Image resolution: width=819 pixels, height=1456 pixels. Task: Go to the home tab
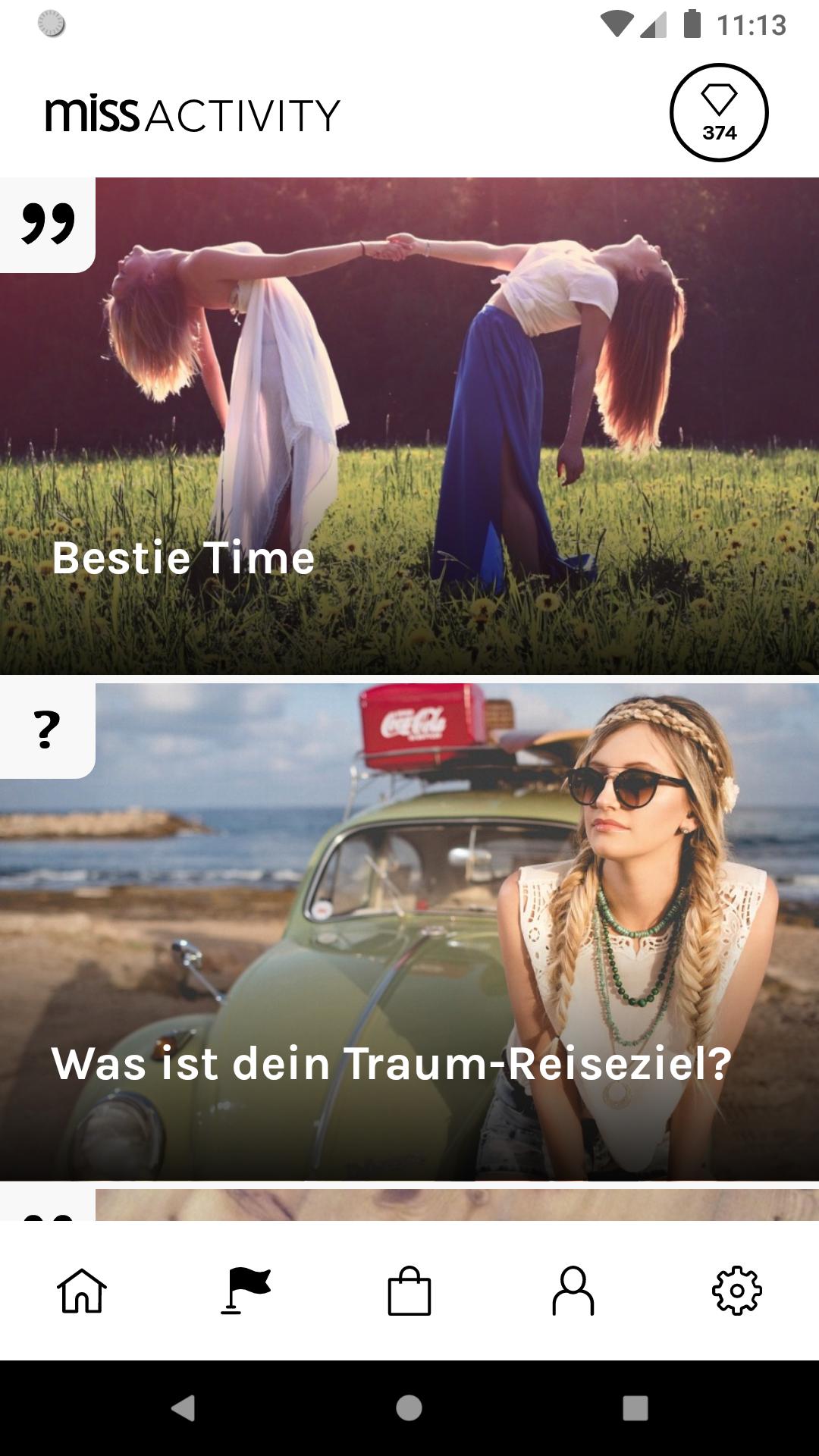coord(82,1291)
